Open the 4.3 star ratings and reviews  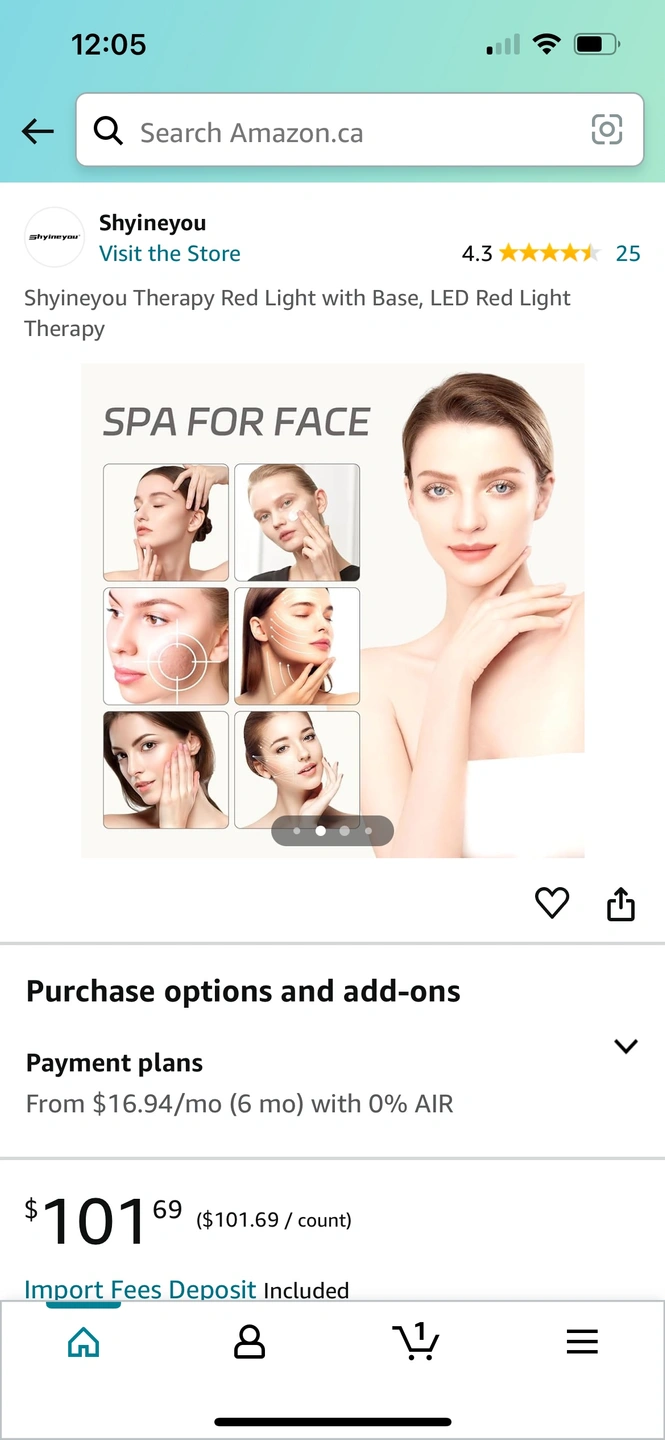coord(549,253)
